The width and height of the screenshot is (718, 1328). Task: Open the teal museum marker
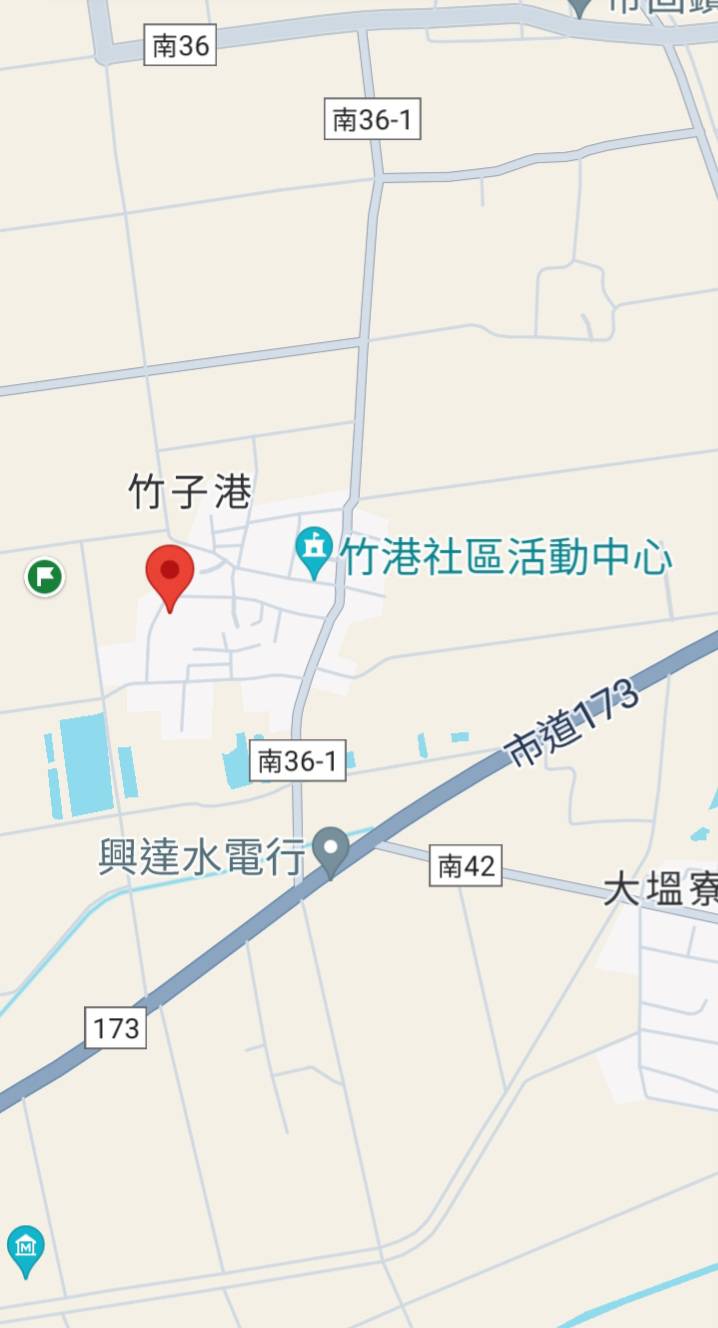point(25,1248)
